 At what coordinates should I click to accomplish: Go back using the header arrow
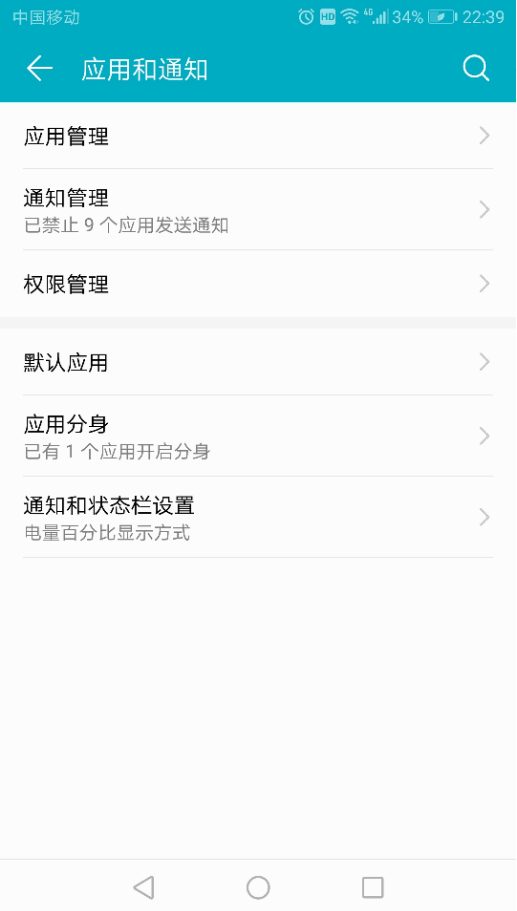[x=40, y=69]
